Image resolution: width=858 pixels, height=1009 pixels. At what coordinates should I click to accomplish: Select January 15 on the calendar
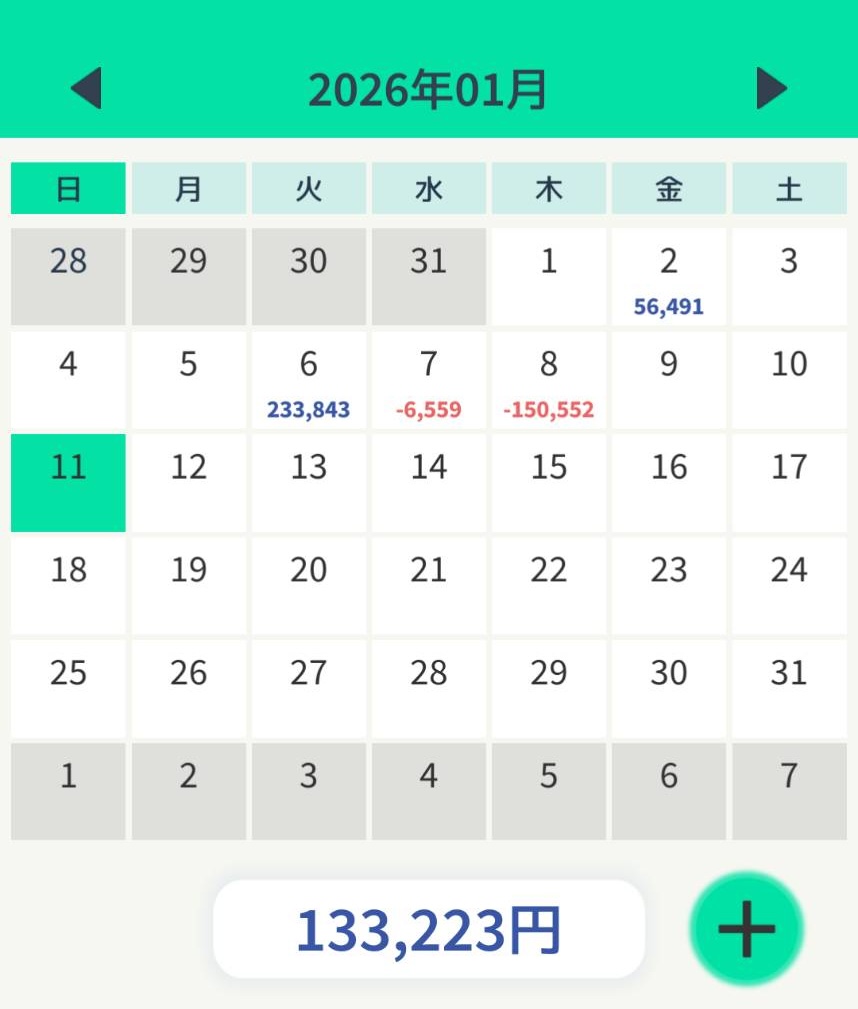pyautogui.click(x=548, y=481)
